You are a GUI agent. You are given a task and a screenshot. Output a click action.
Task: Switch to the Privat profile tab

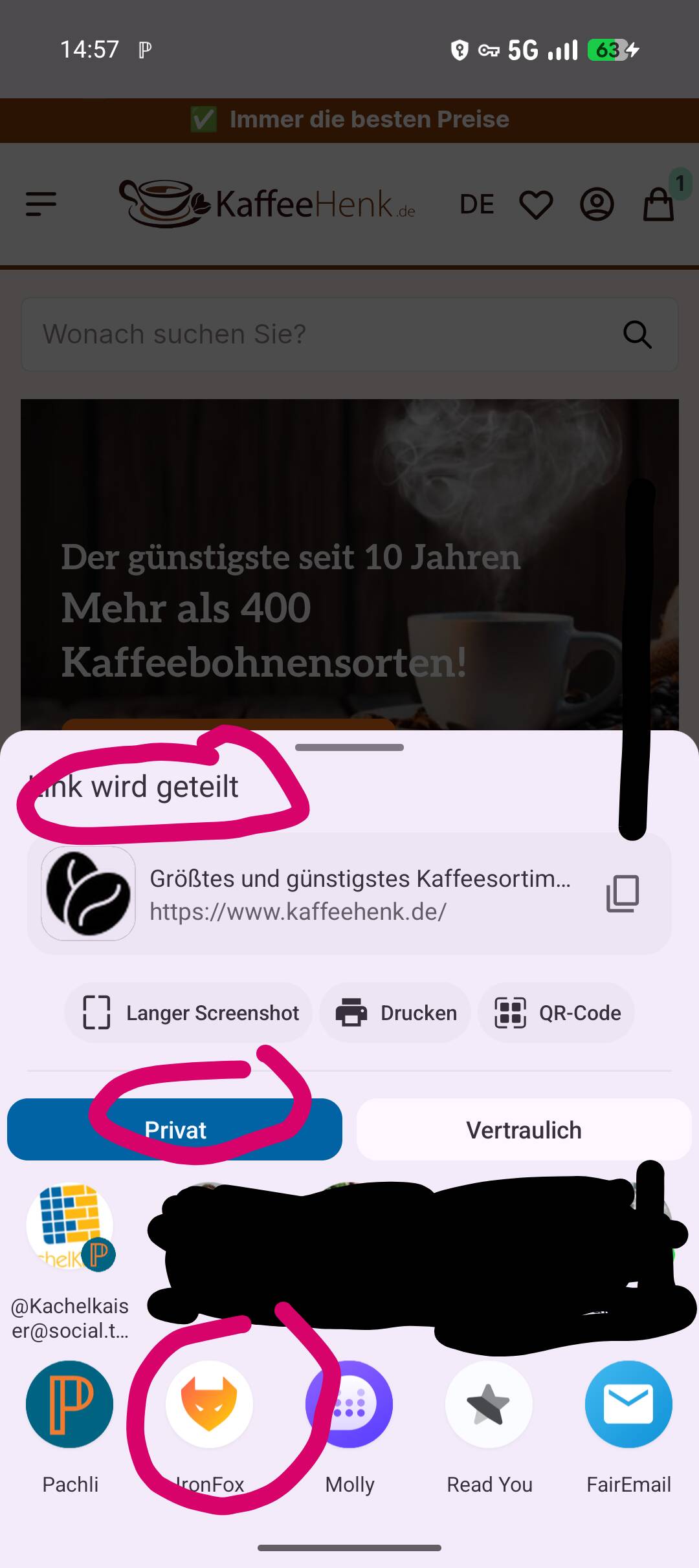(x=175, y=1129)
